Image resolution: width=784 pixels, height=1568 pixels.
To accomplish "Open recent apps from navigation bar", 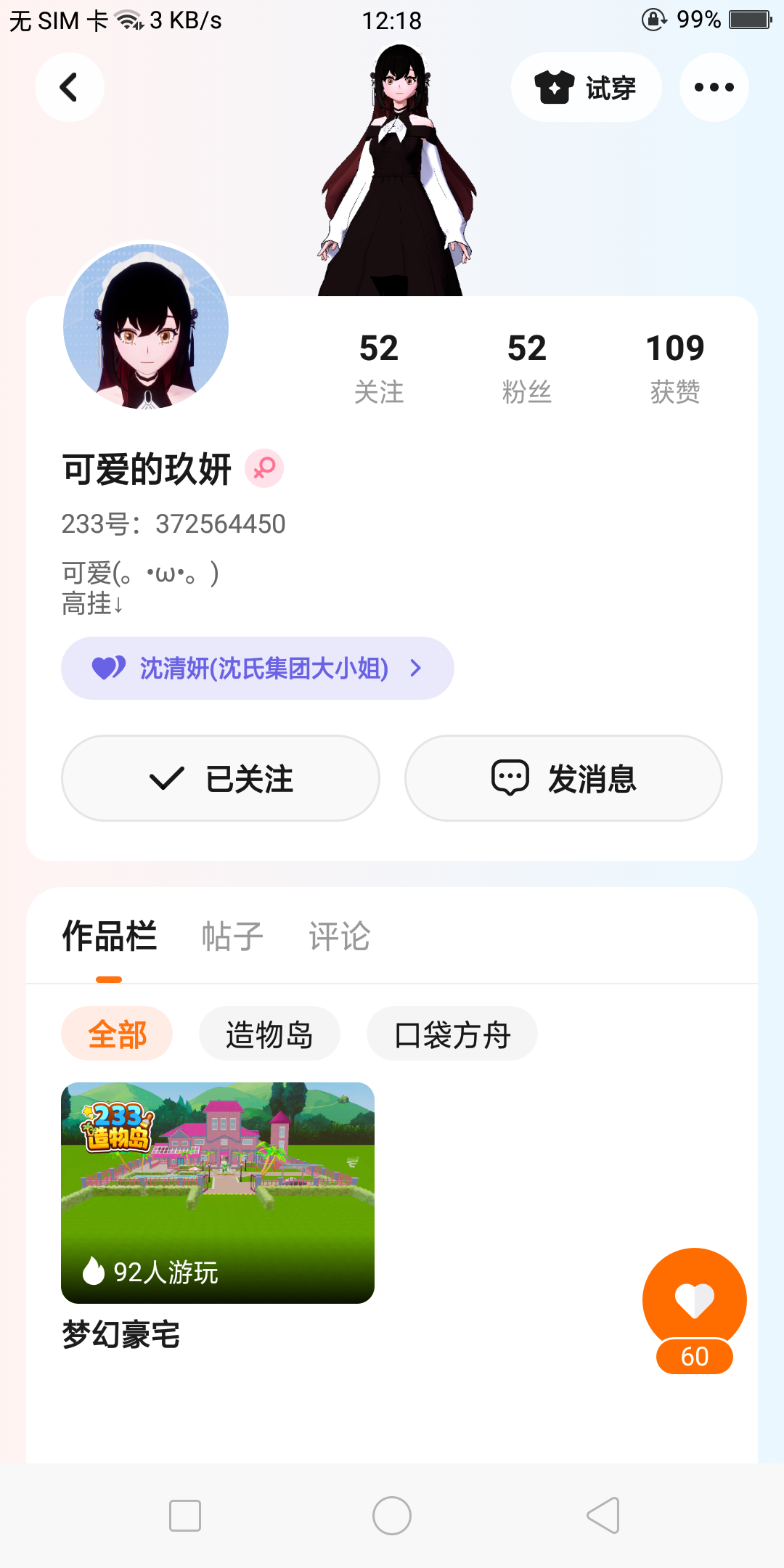I will pyautogui.click(x=185, y=1516).
